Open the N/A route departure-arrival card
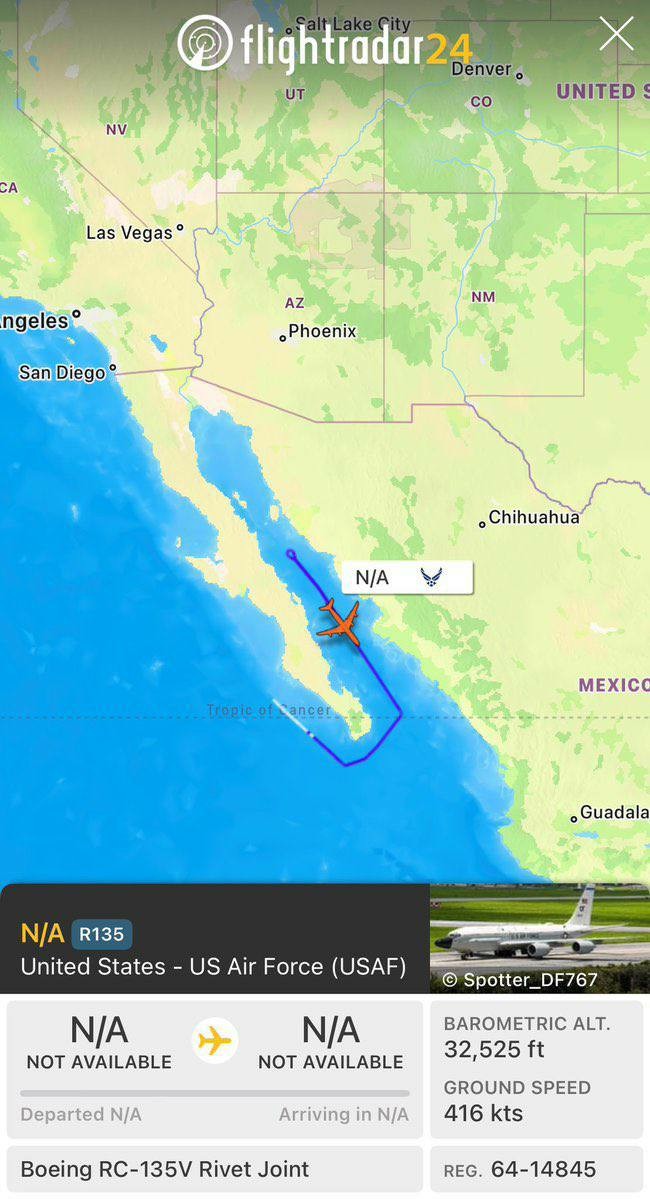The width and height of the screenshot is (650, 1199). [215, 1069]
